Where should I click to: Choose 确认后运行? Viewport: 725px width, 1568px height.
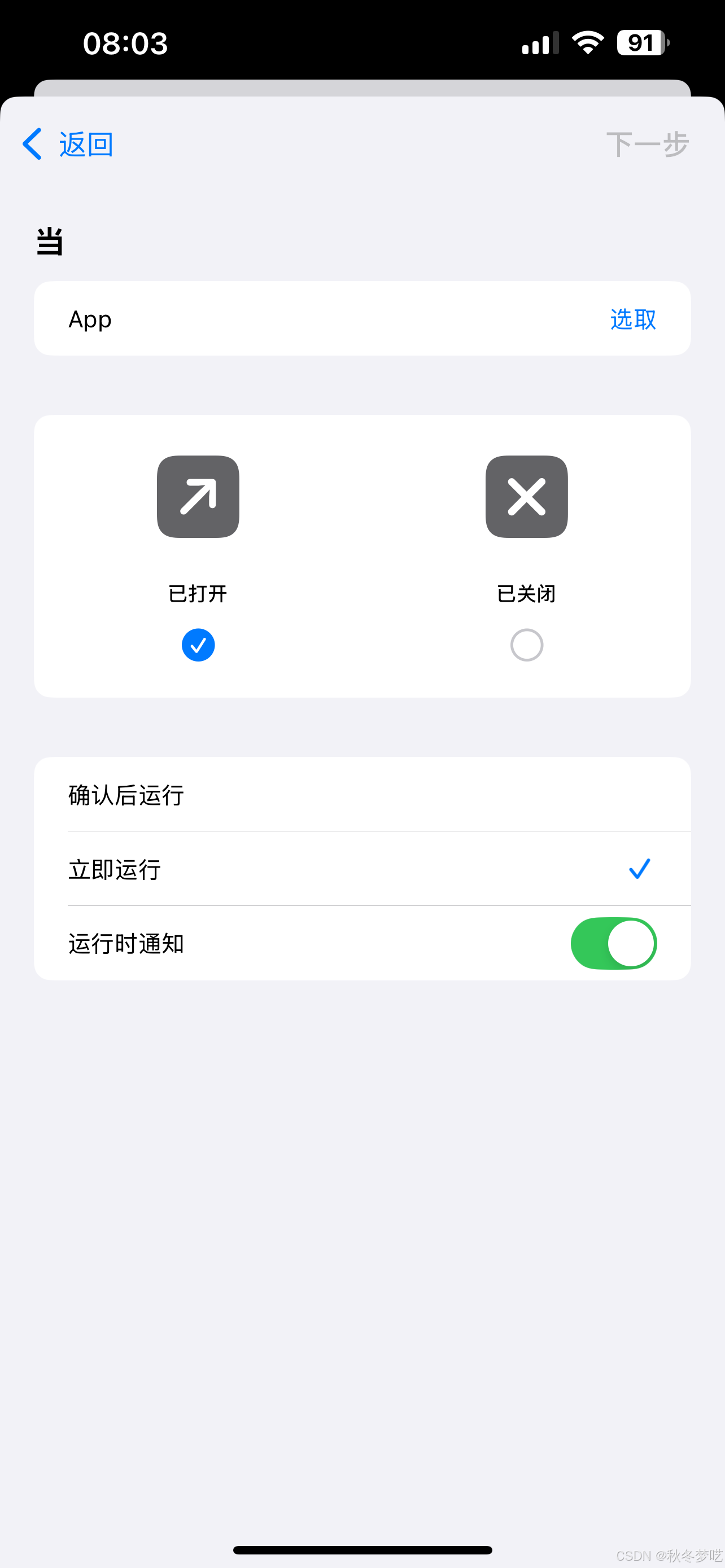362,794
